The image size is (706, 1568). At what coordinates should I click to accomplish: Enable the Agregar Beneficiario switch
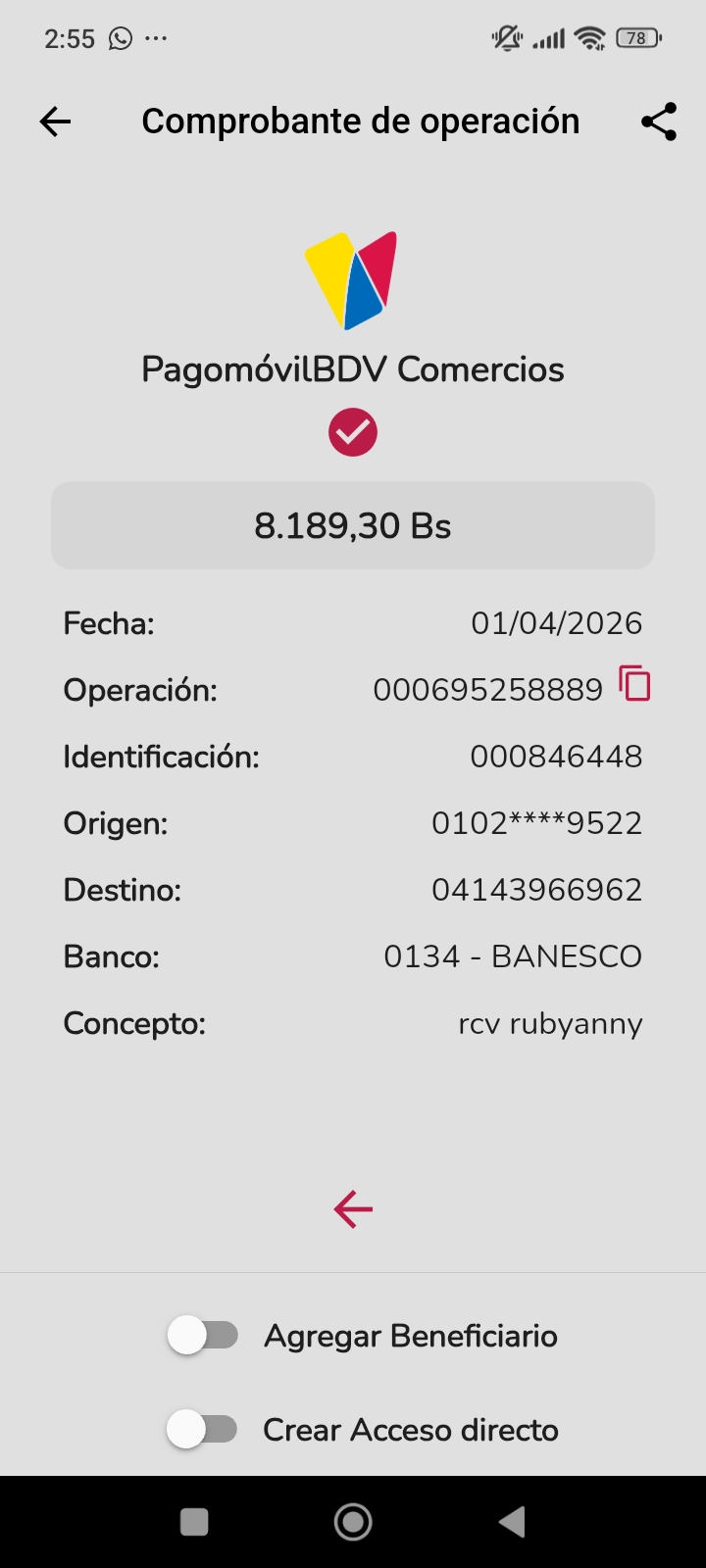pyautogui.click(x=203, y=1336)
